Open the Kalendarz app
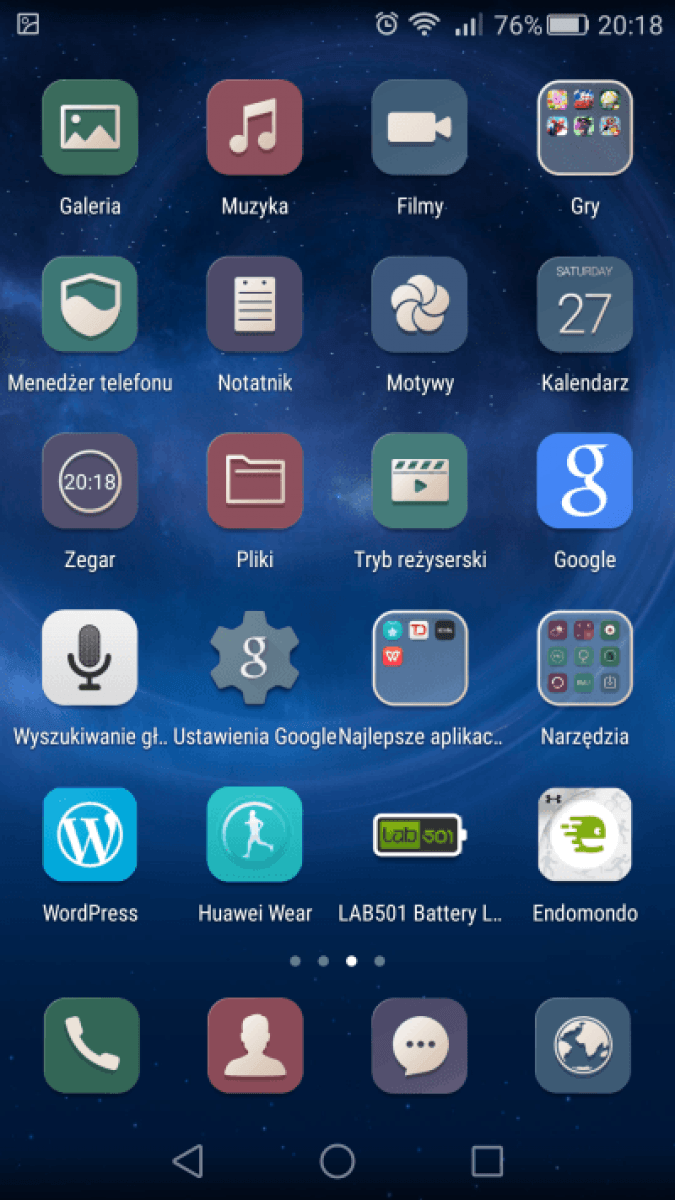 [x=584, y=304]
